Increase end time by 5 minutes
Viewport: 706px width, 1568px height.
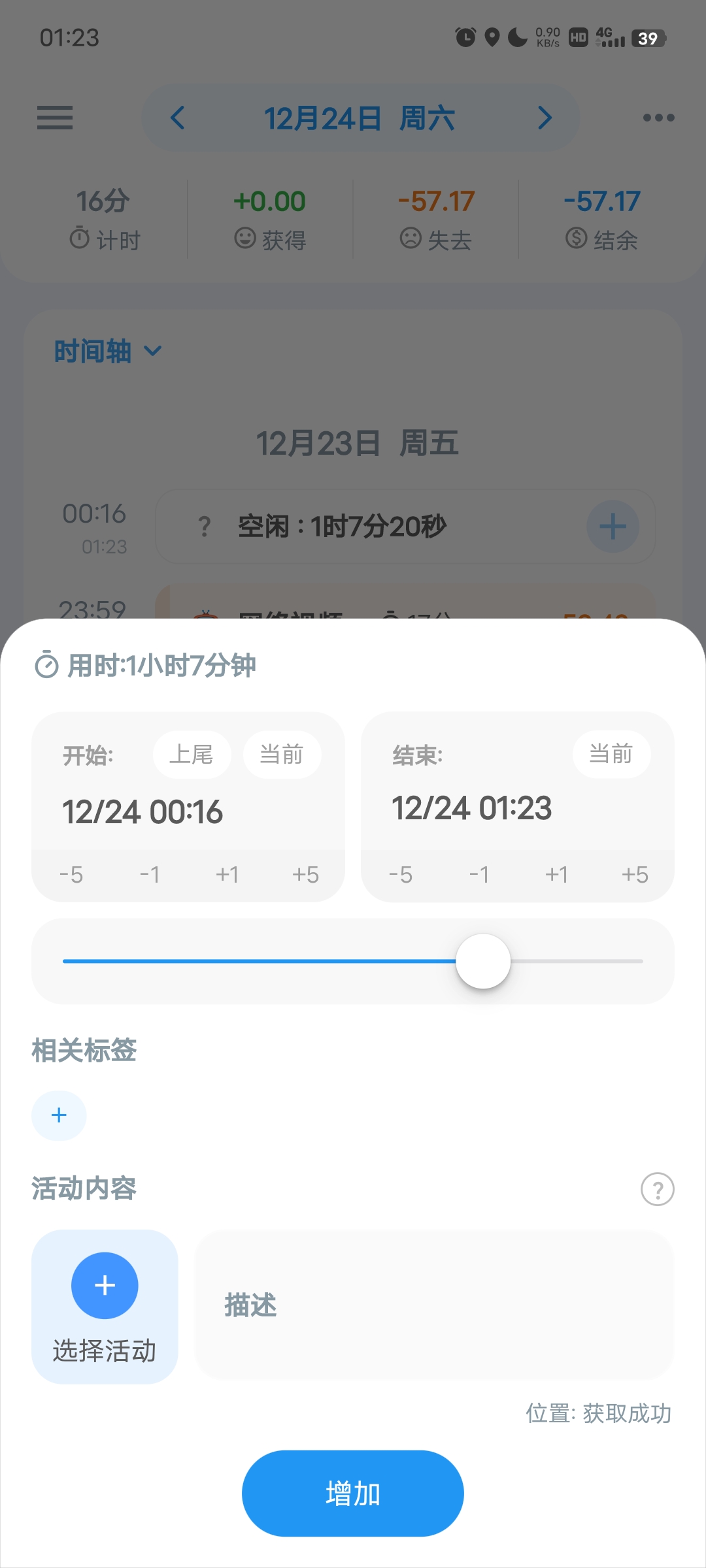635,875
